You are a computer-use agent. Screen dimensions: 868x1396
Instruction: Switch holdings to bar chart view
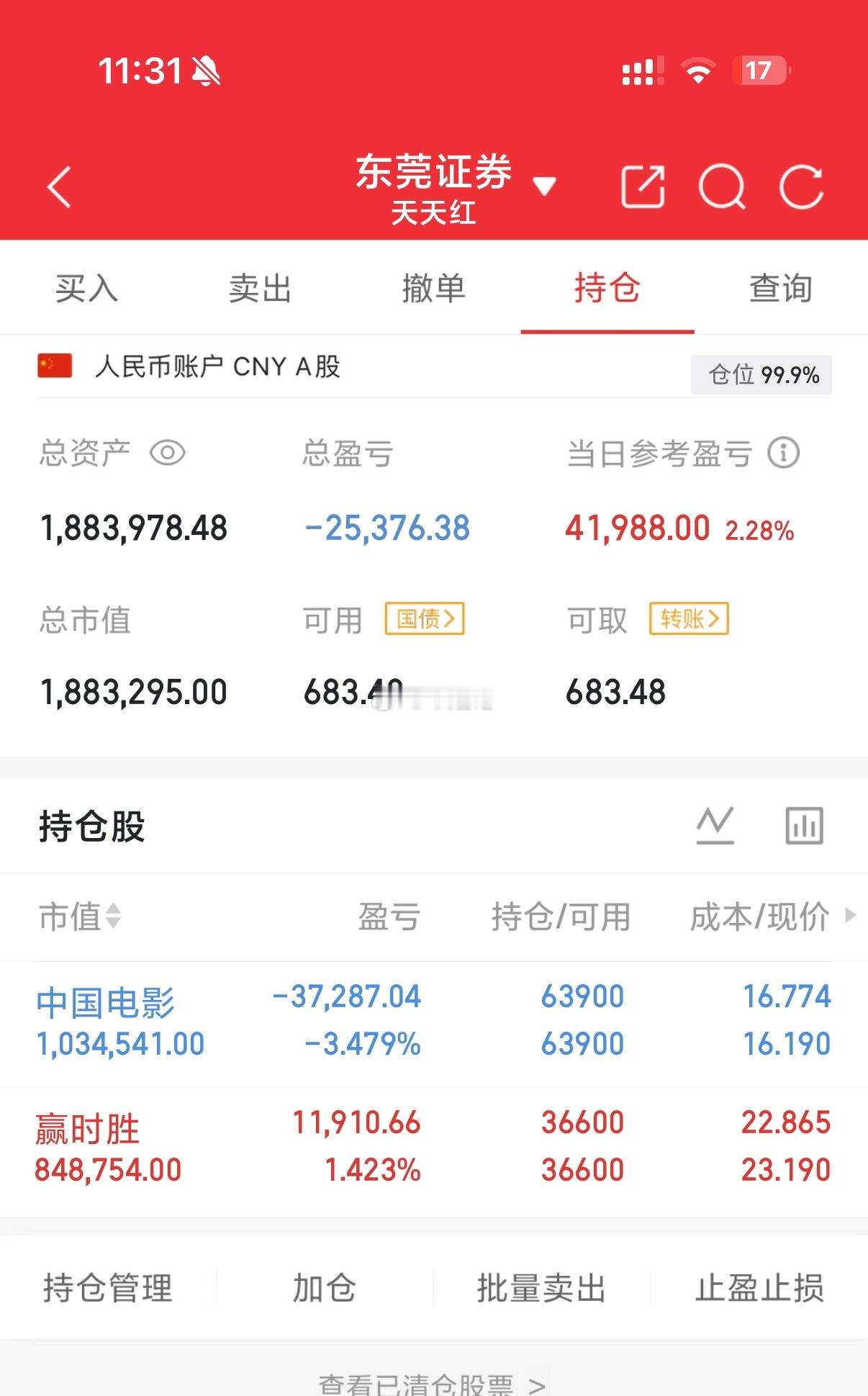pyautogui.click(x=803, y=825)
